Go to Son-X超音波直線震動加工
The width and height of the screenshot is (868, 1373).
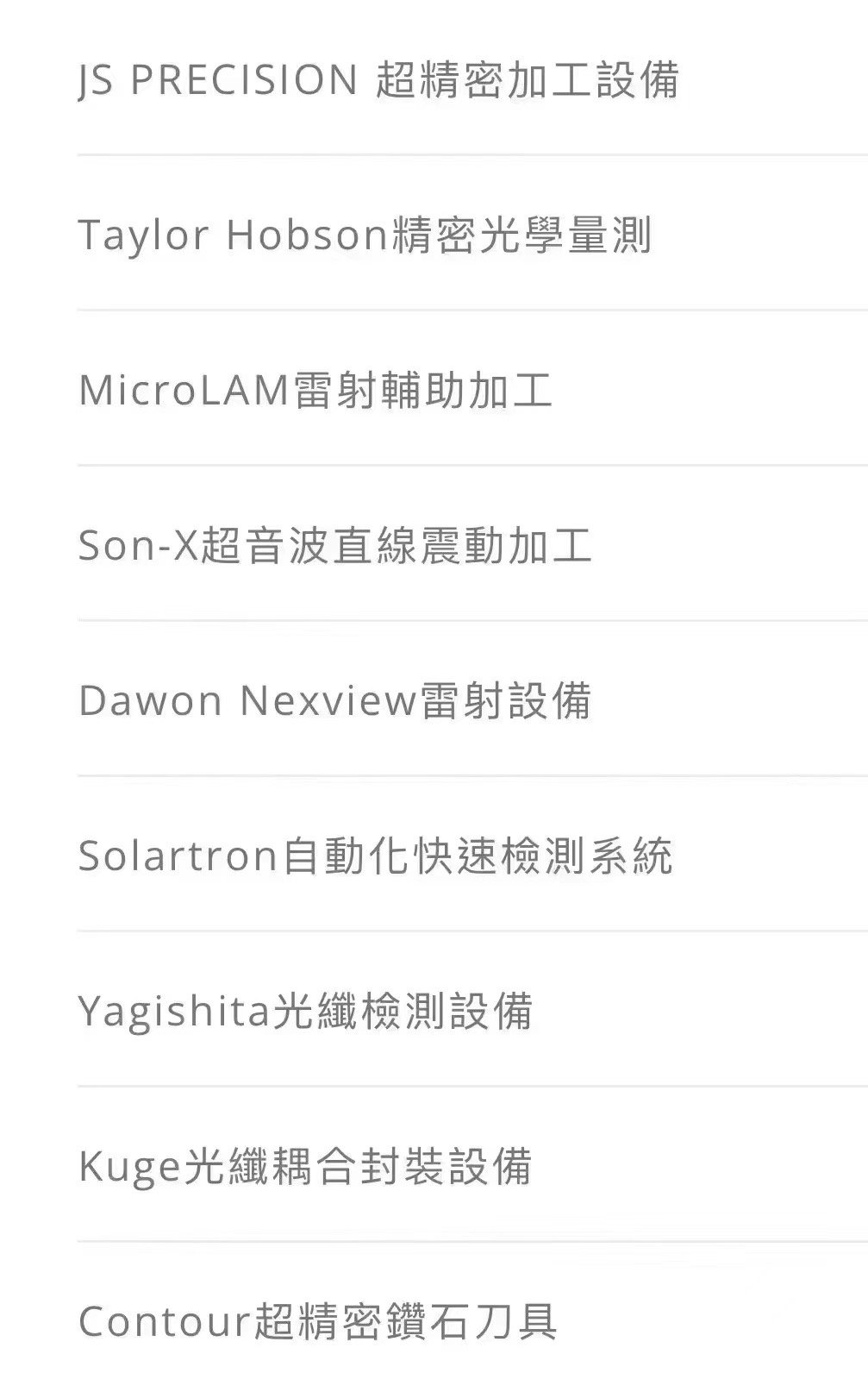(x=335, y=545)
